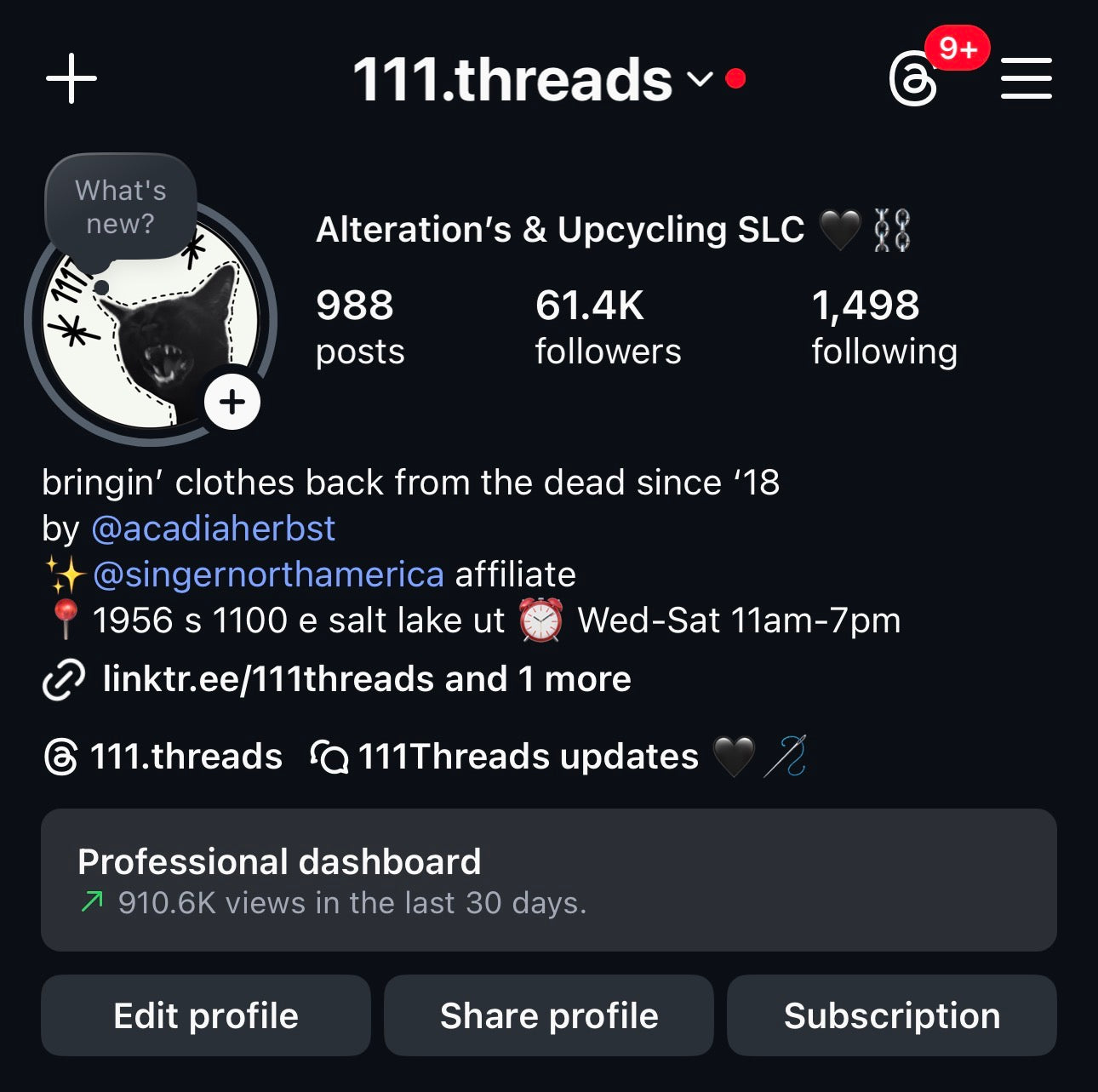Open the @singernorthamerica mention
The image size is (1098, 1092).
267,575
